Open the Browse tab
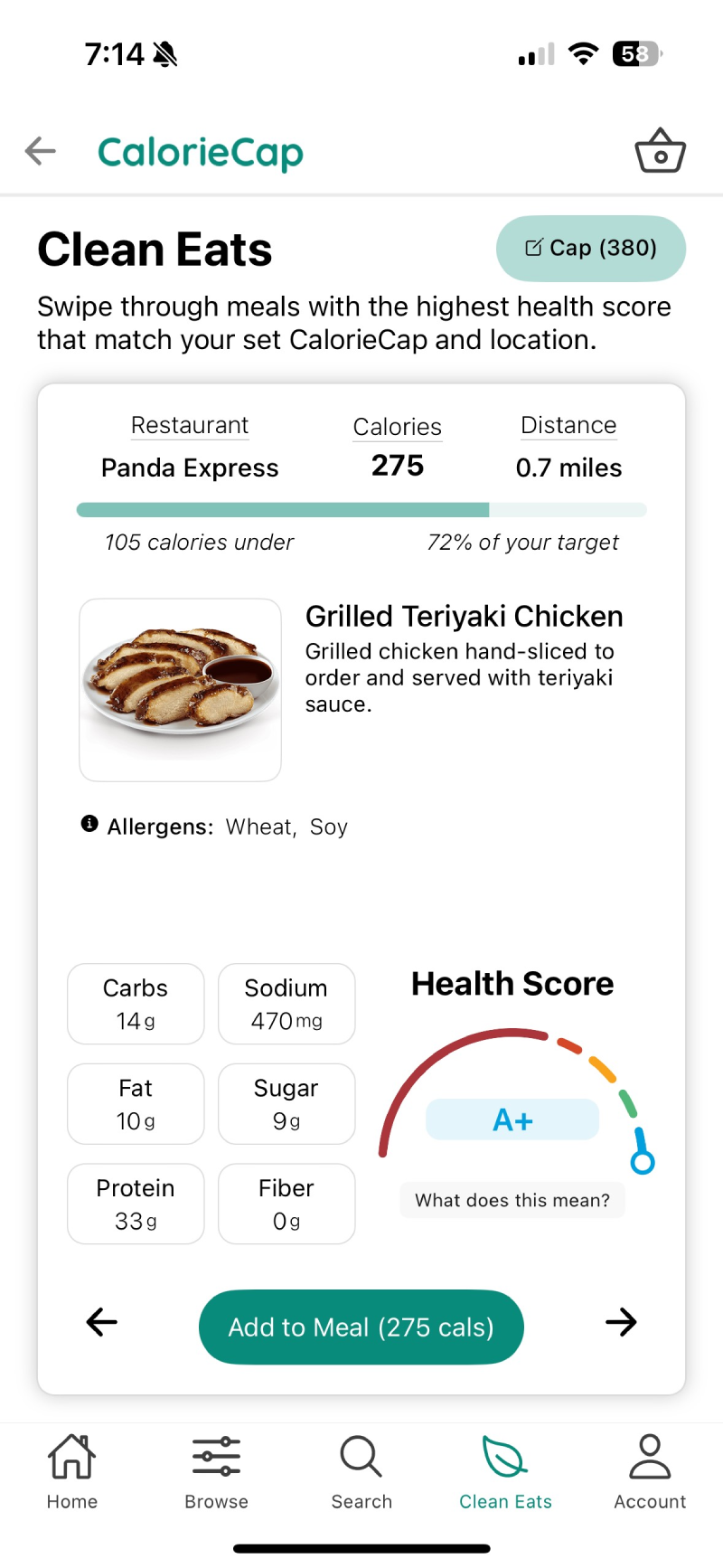723x1568 pixels. (x=217, y=1471)
